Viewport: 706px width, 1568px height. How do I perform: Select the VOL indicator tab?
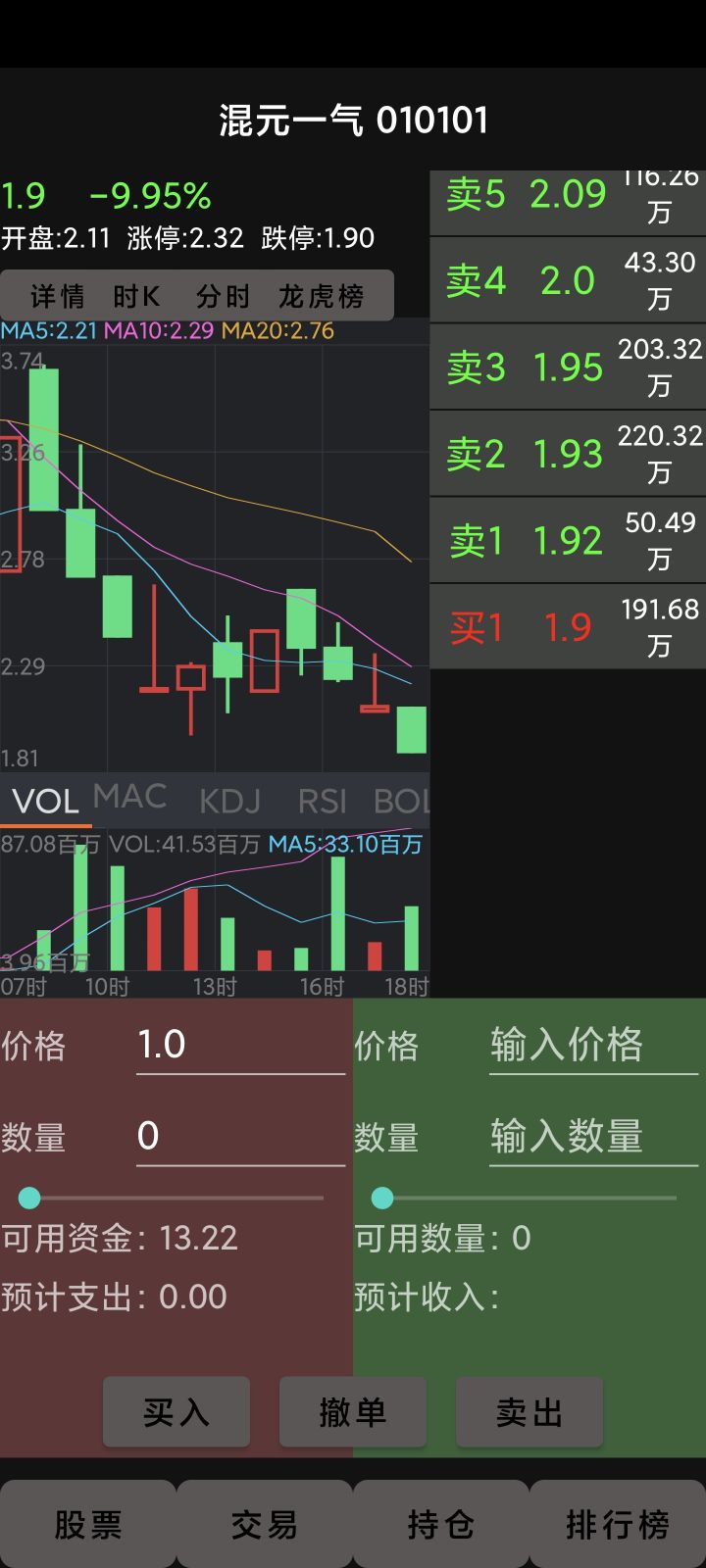coord(45,801)
